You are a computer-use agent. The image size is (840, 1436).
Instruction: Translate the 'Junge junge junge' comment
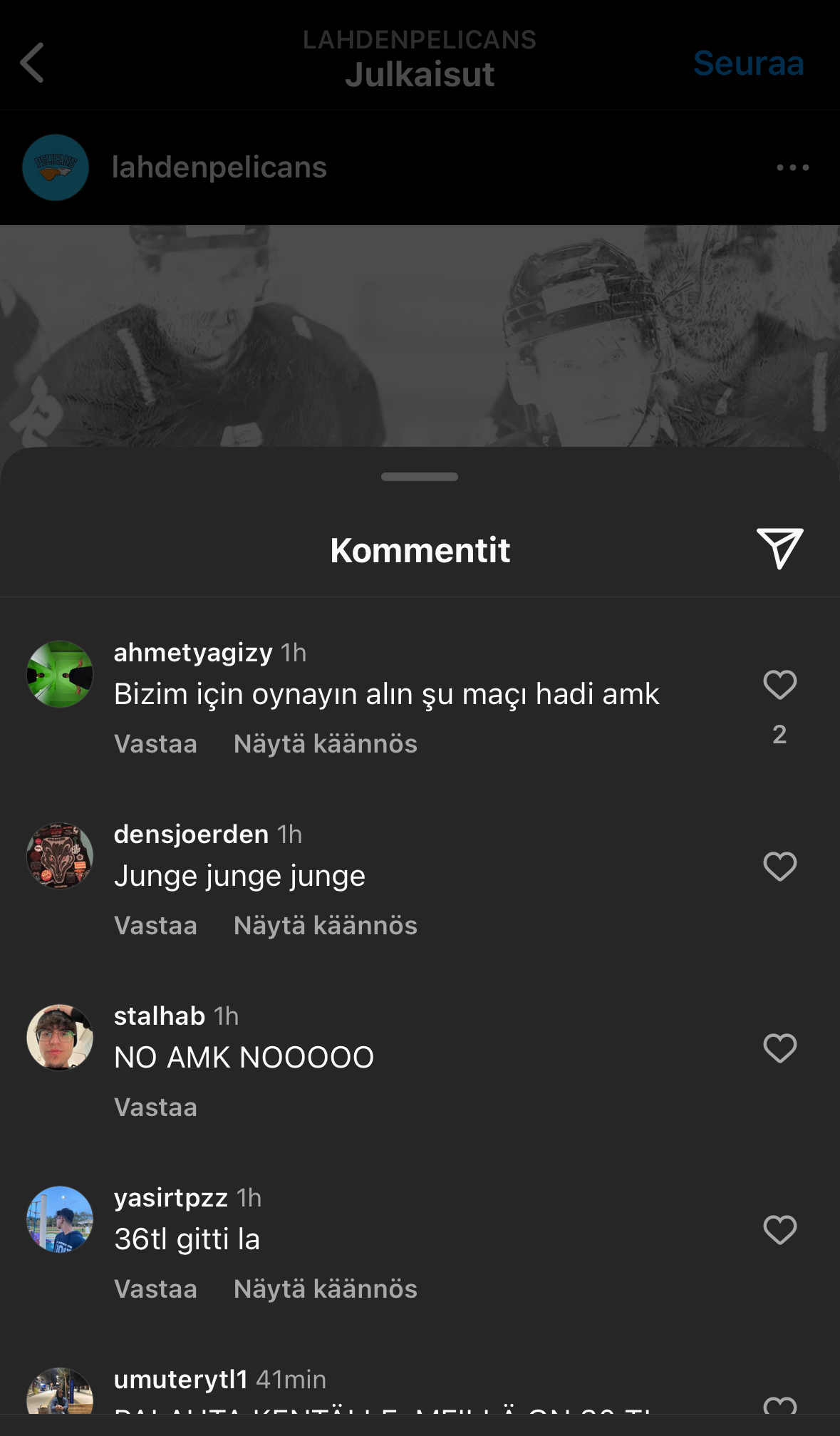[x=325, y=926]
